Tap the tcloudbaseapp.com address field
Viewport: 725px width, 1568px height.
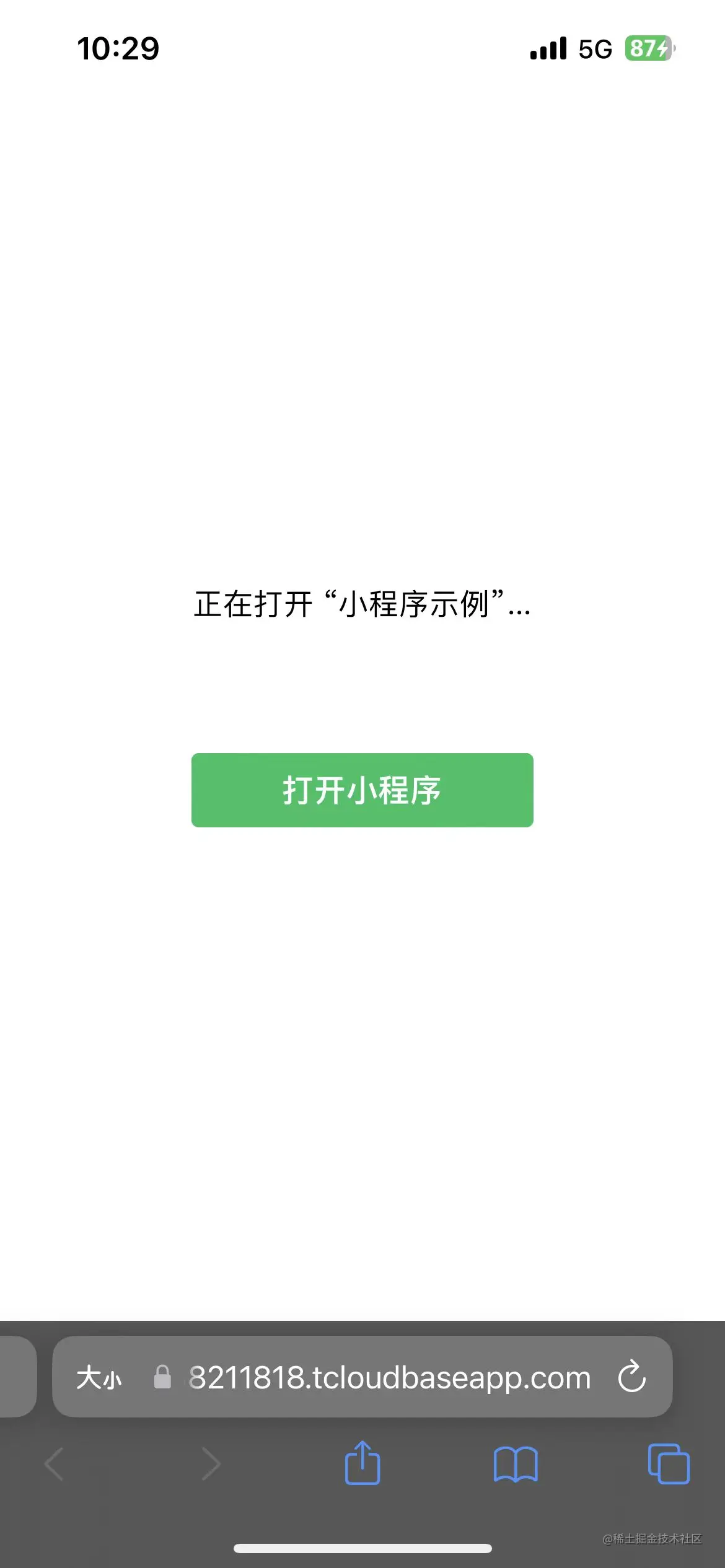pyautogui.click(x=389, y=1379)
